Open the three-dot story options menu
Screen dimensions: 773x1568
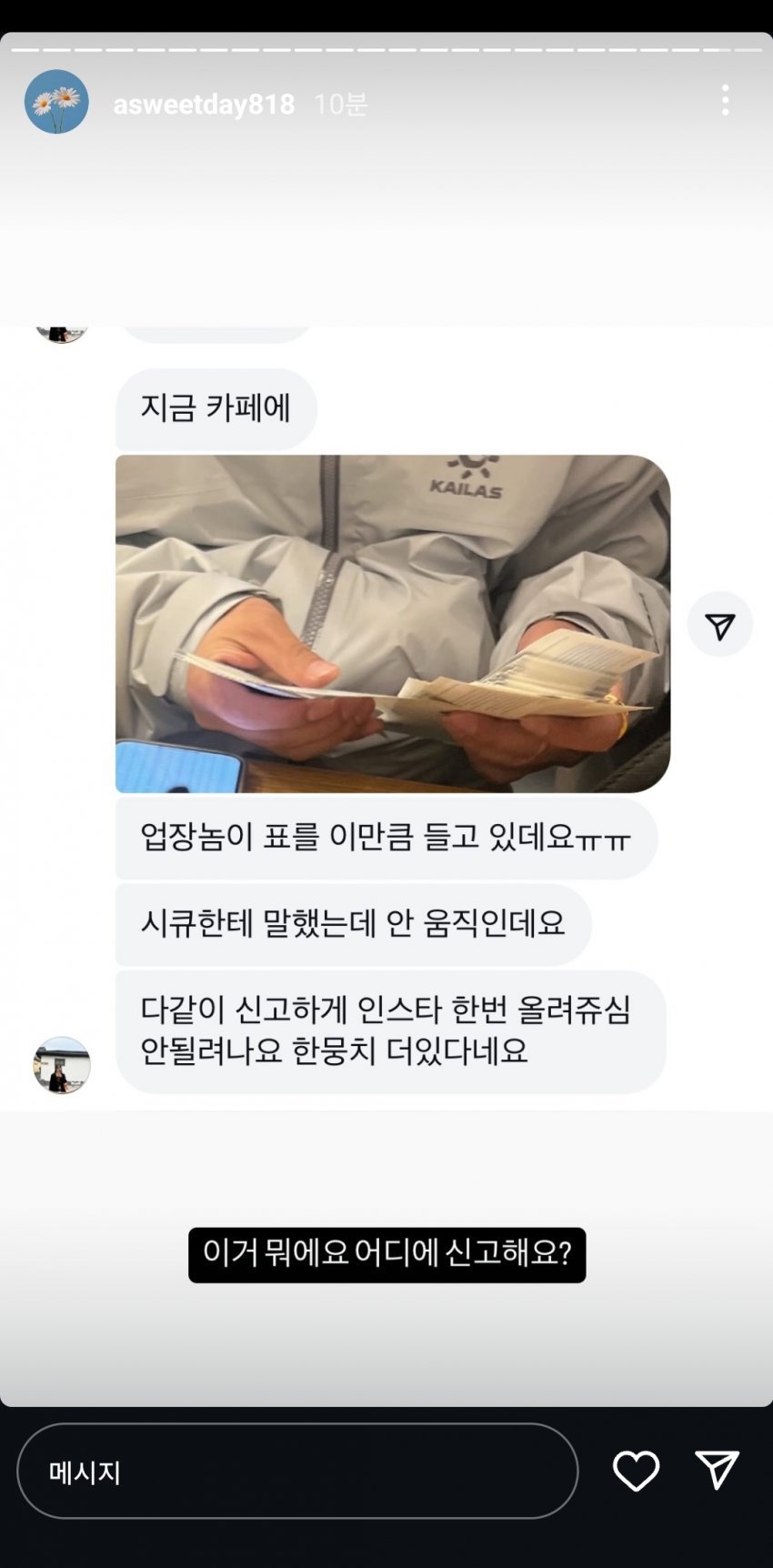click(x=725, y=100)
